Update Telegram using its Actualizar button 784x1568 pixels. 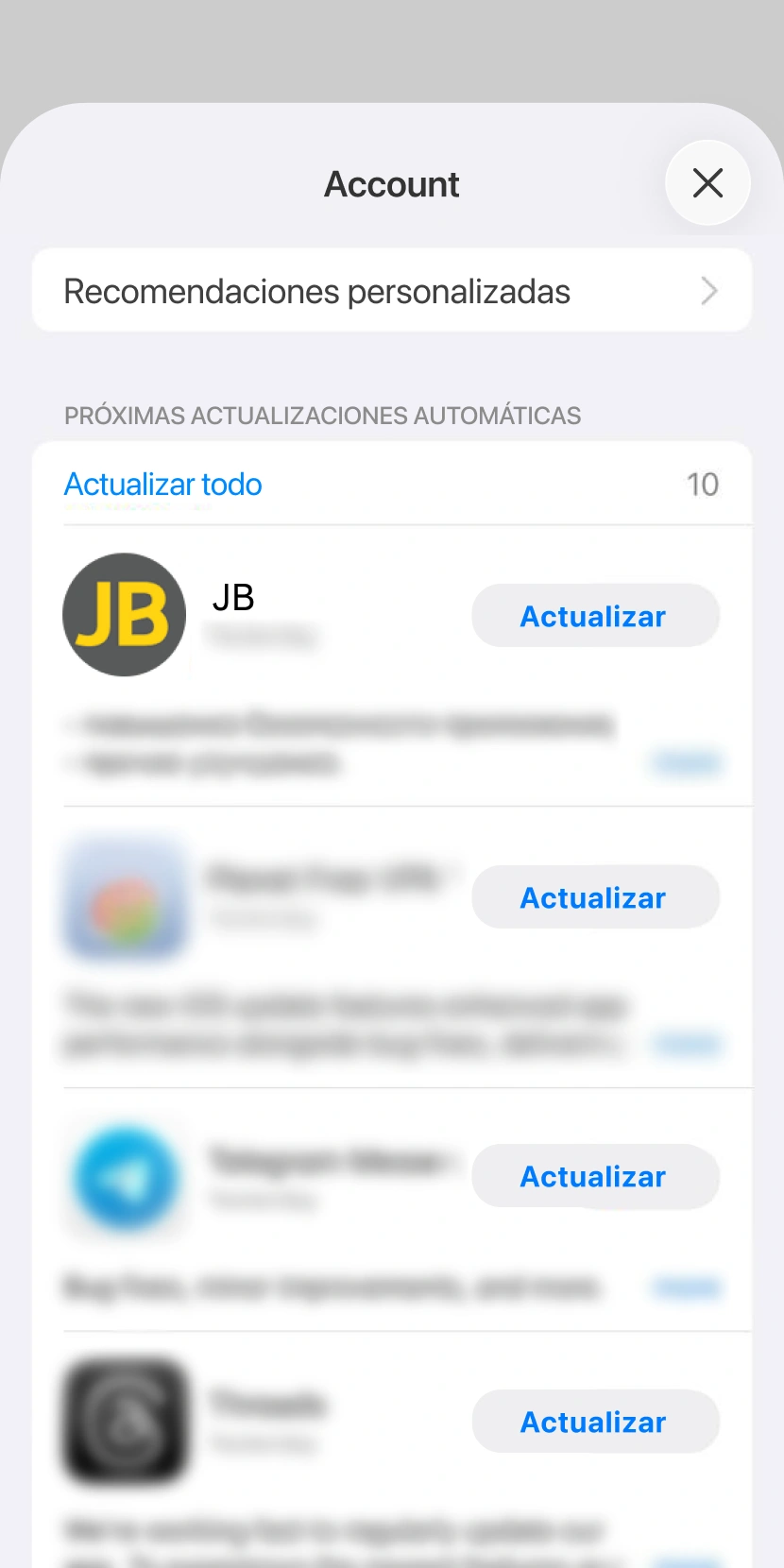594,1176
